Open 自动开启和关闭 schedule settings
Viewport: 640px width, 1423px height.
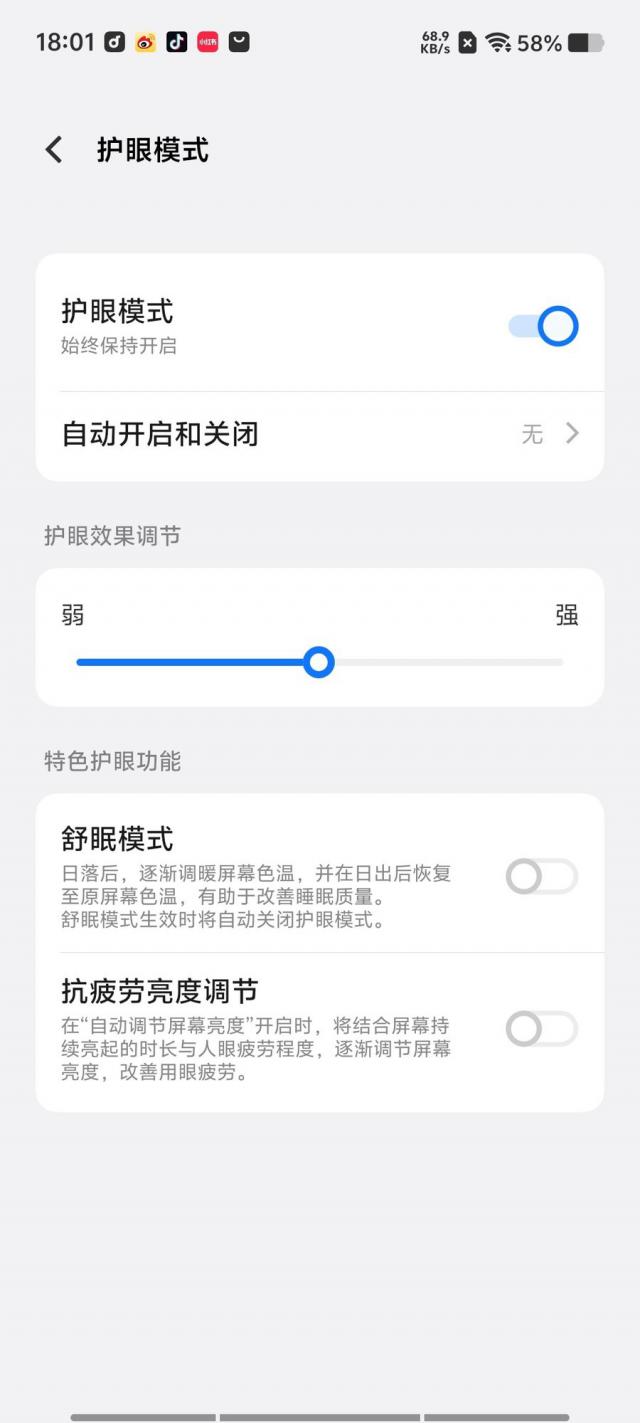(x=320, y=434)
